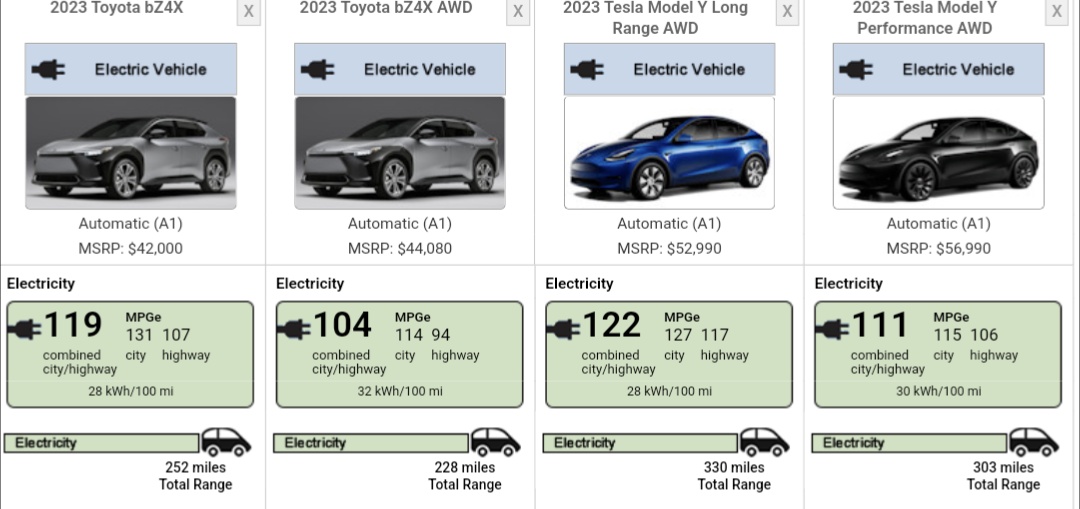Close the Tesla Model Y Long Range column

787,12
